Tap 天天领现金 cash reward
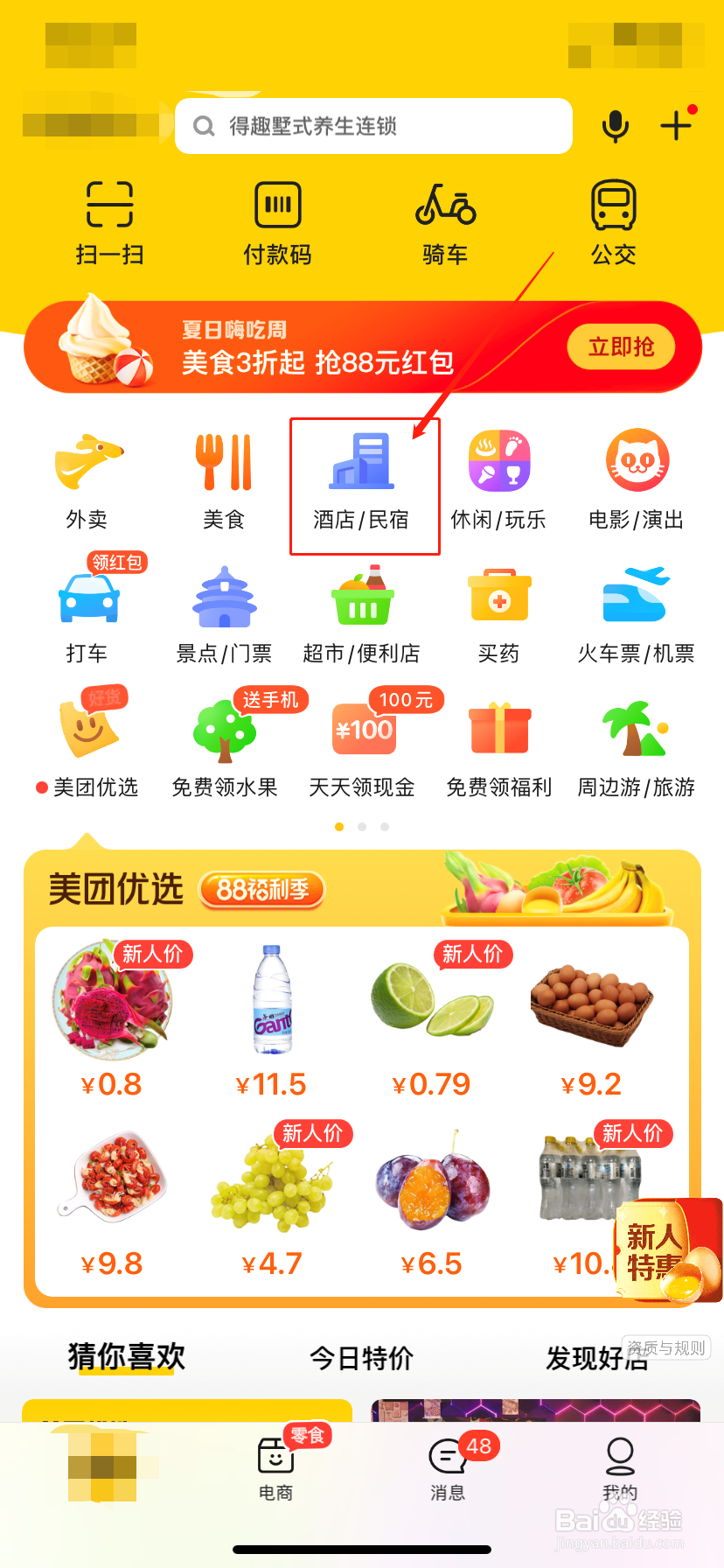724x1568 pixels. [362, 748]
